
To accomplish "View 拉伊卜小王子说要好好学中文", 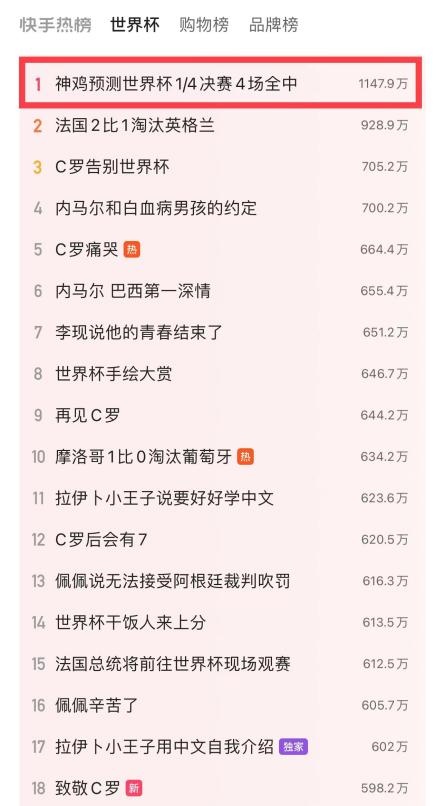I will pos(220,498).
